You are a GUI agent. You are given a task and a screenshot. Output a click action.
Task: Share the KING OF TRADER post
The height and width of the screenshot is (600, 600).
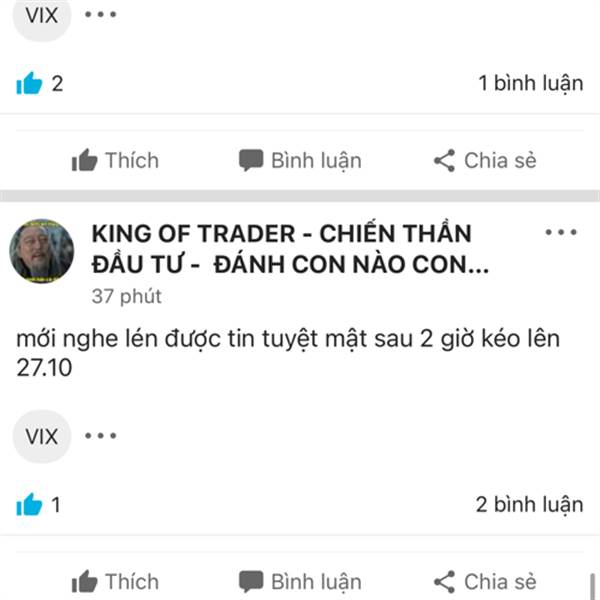pyautogui.click(x=485, y=581)
